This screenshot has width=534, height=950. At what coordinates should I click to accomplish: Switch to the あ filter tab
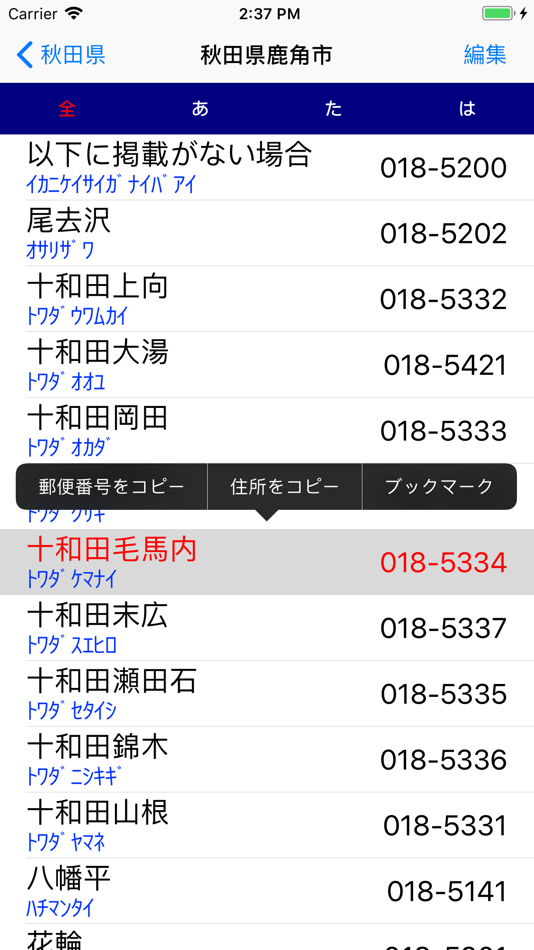(200, 109)
